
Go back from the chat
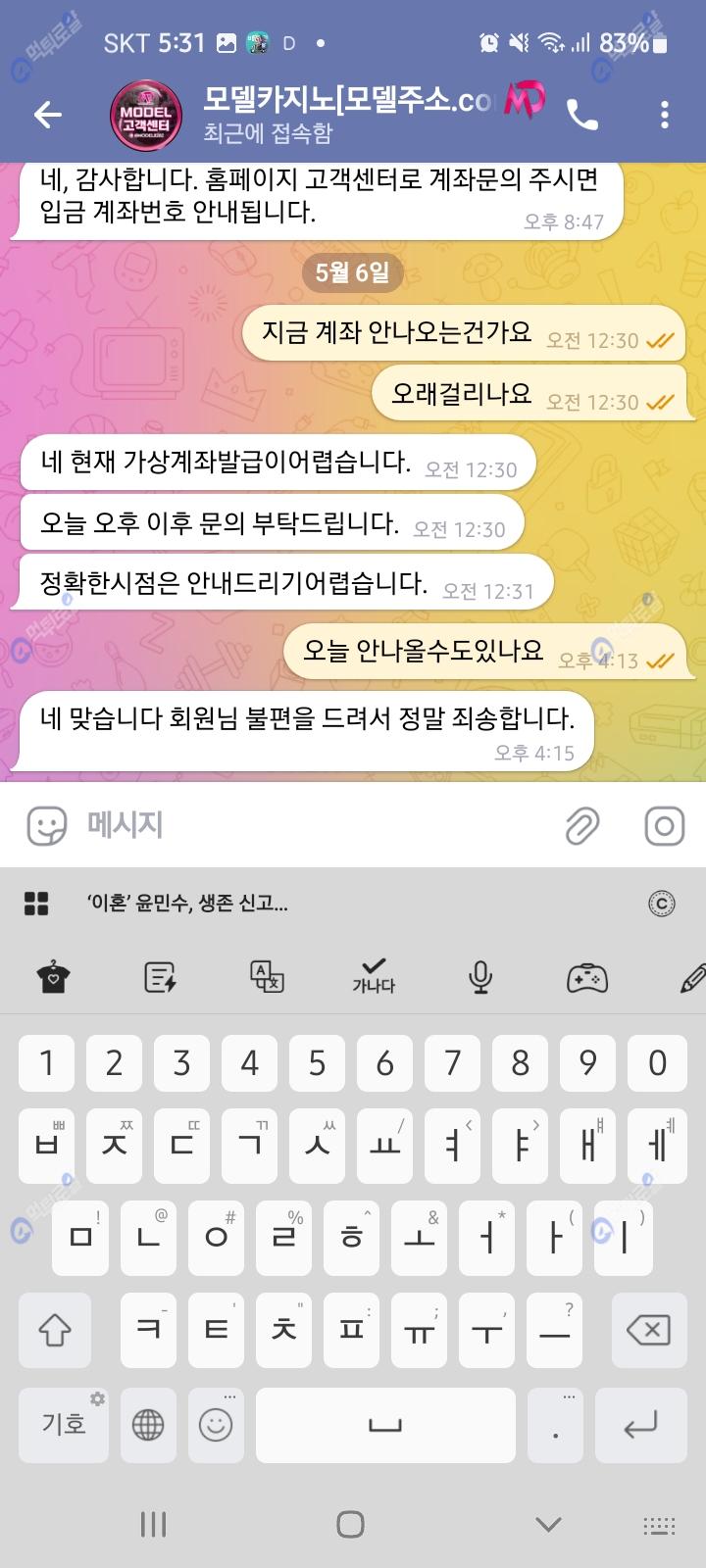coord(47,116)
